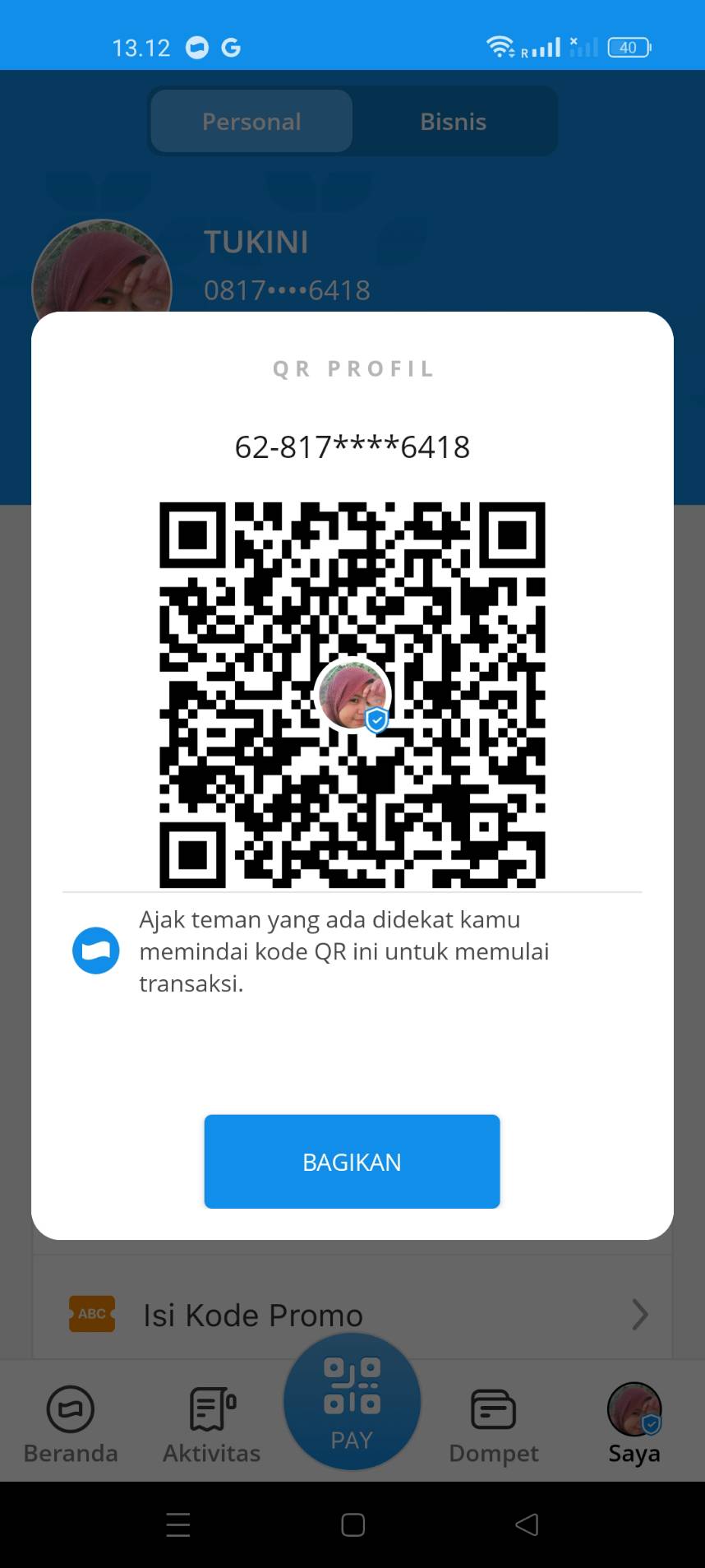Screen dimensions: 705x1568
Task: Open Isi Kode Promo row
Action: (x=352, y=1315)
